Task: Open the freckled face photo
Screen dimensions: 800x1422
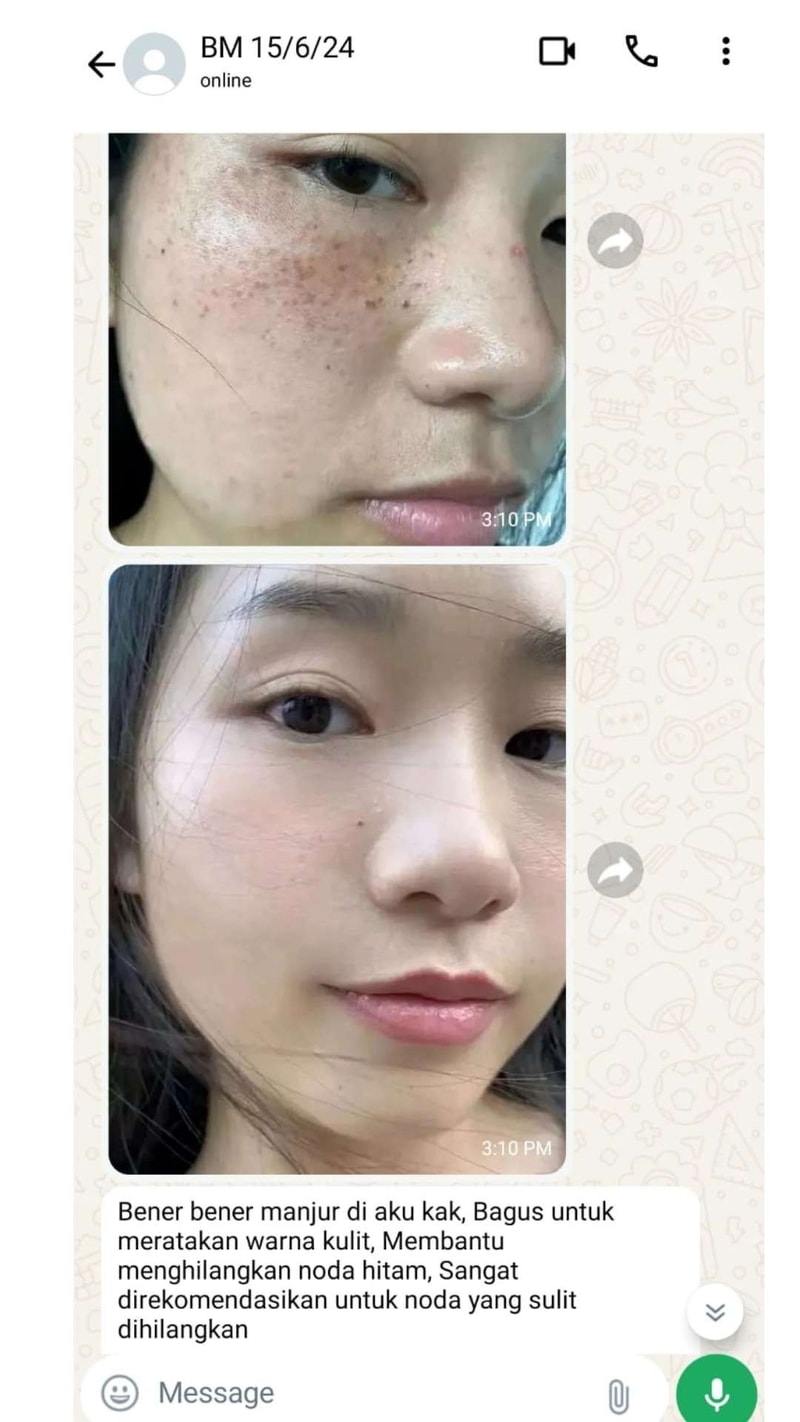Action: [x=336, y=338]
